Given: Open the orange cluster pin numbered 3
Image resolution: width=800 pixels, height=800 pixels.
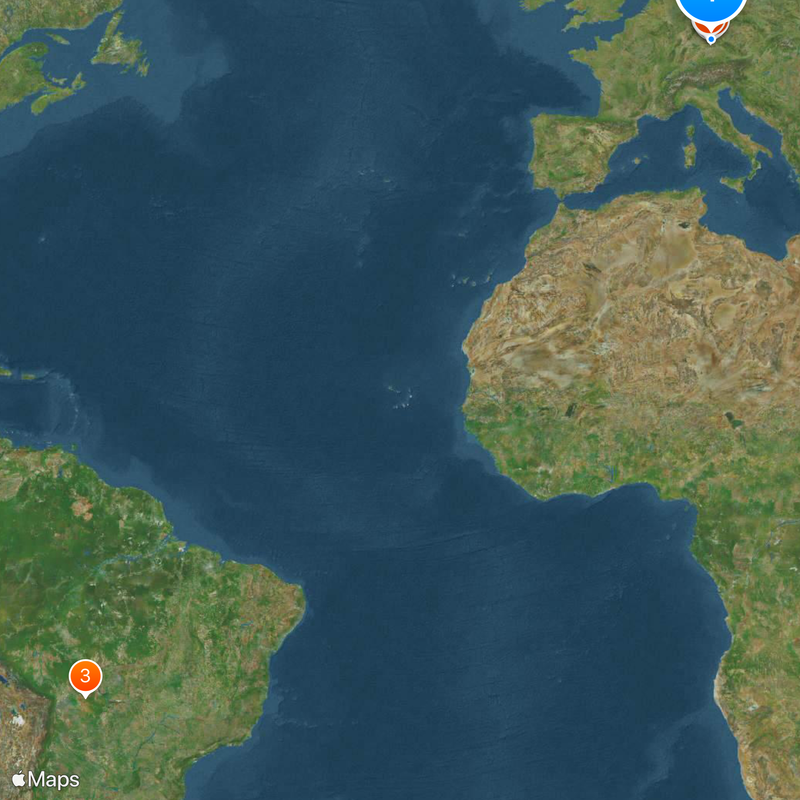Looking at the screenshot, I should tap(85, 677).
